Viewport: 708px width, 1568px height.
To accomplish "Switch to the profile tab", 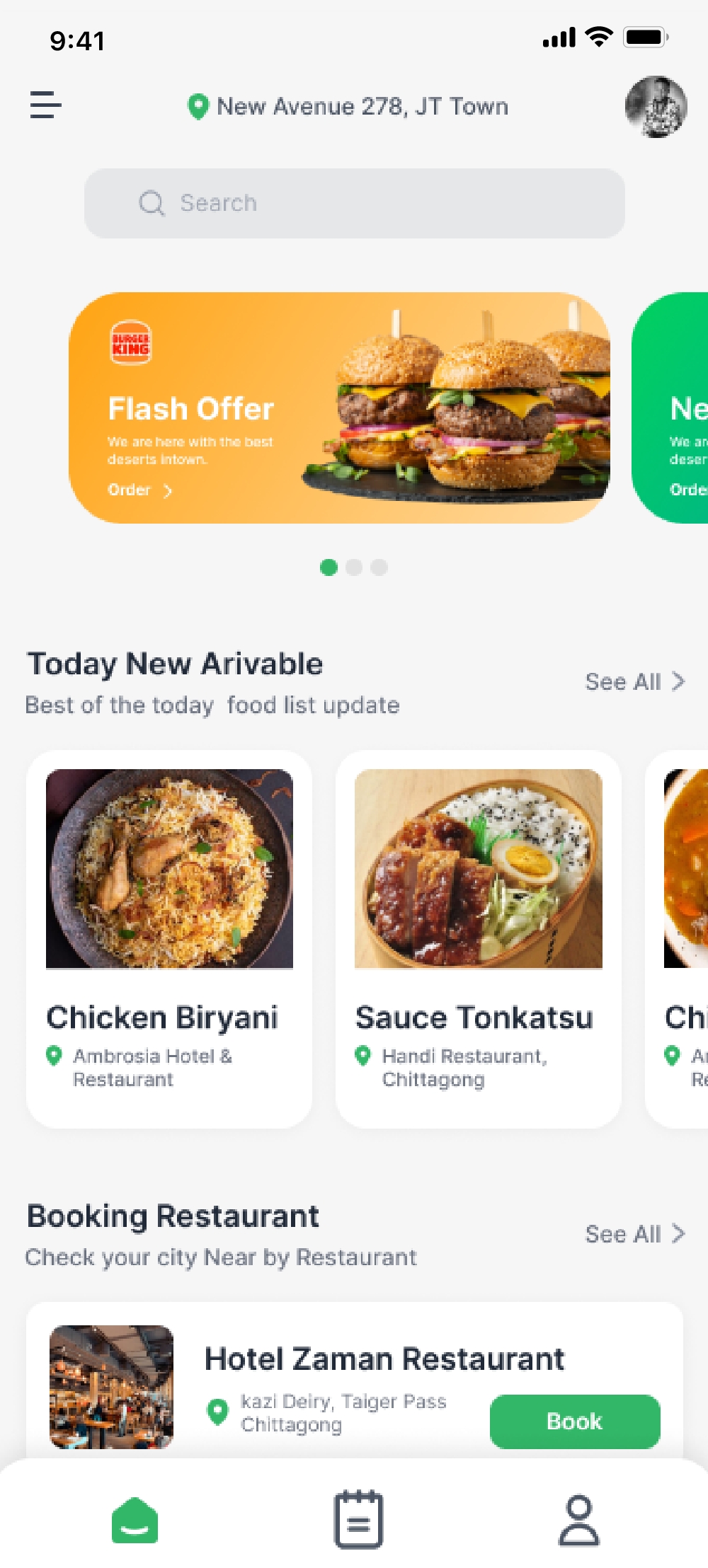I will point(578,1520).
